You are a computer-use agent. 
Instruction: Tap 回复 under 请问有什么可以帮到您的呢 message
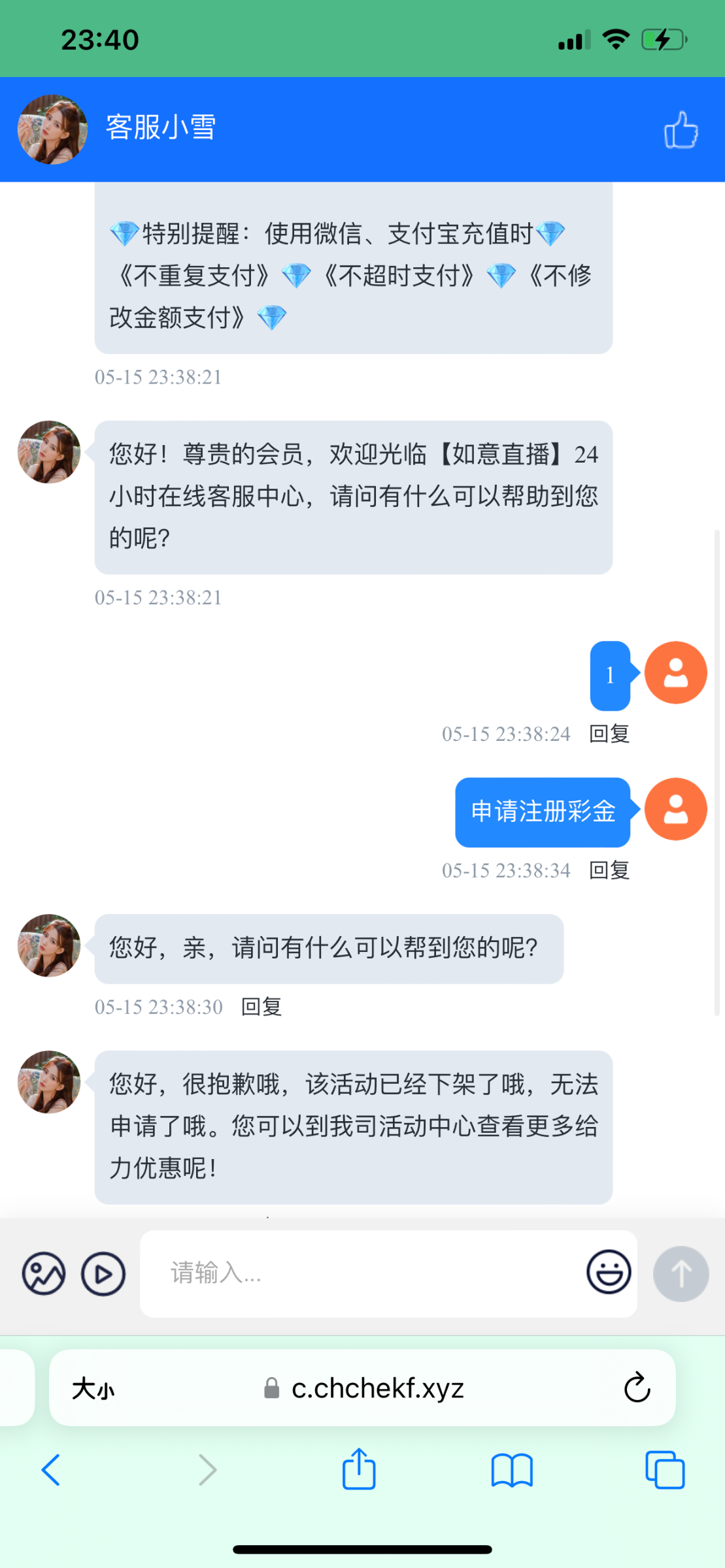coord(261,1007)
